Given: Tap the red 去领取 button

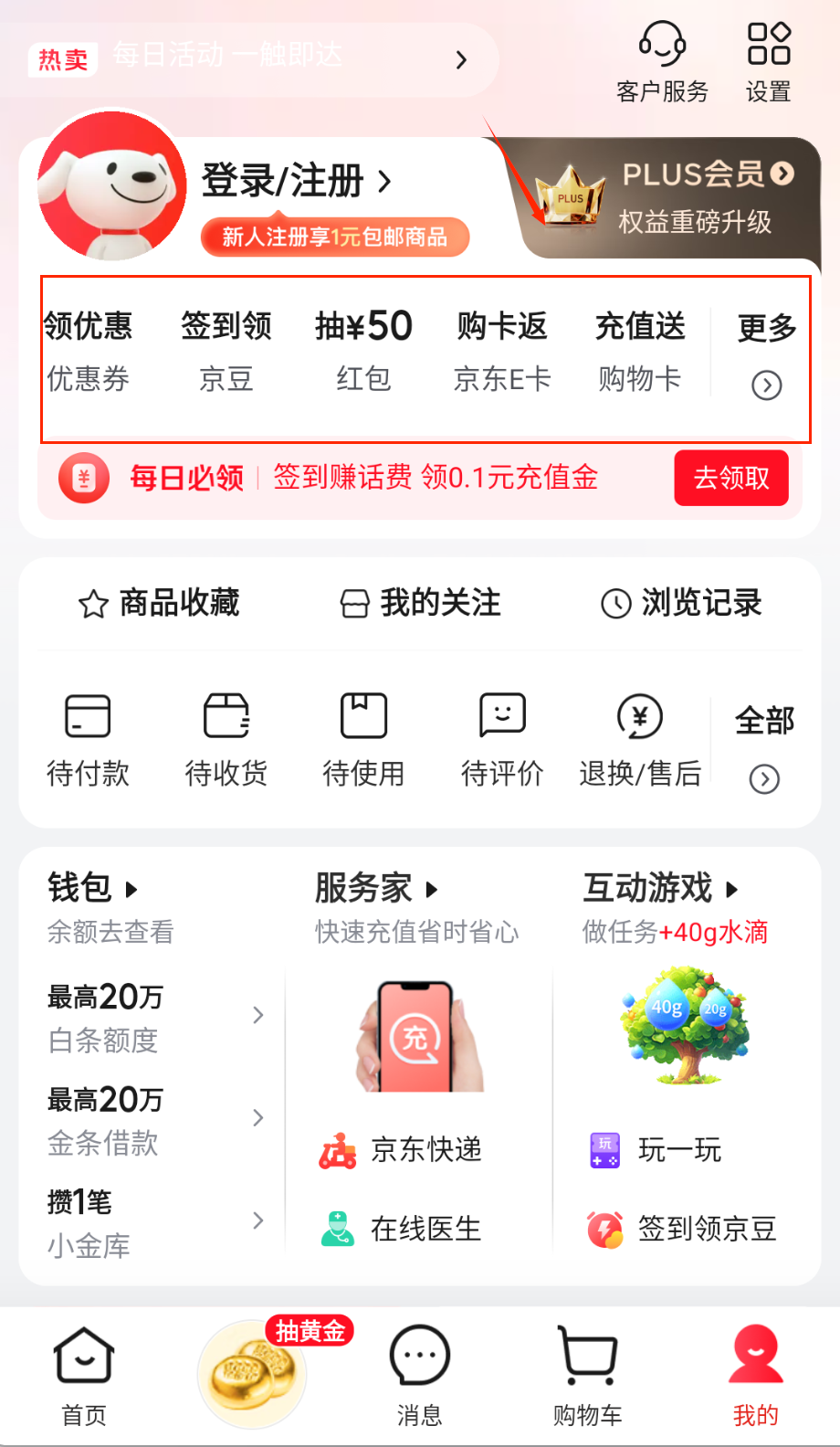Looking at the screenshot, I should pyautogui.click(x=730, y=478).
